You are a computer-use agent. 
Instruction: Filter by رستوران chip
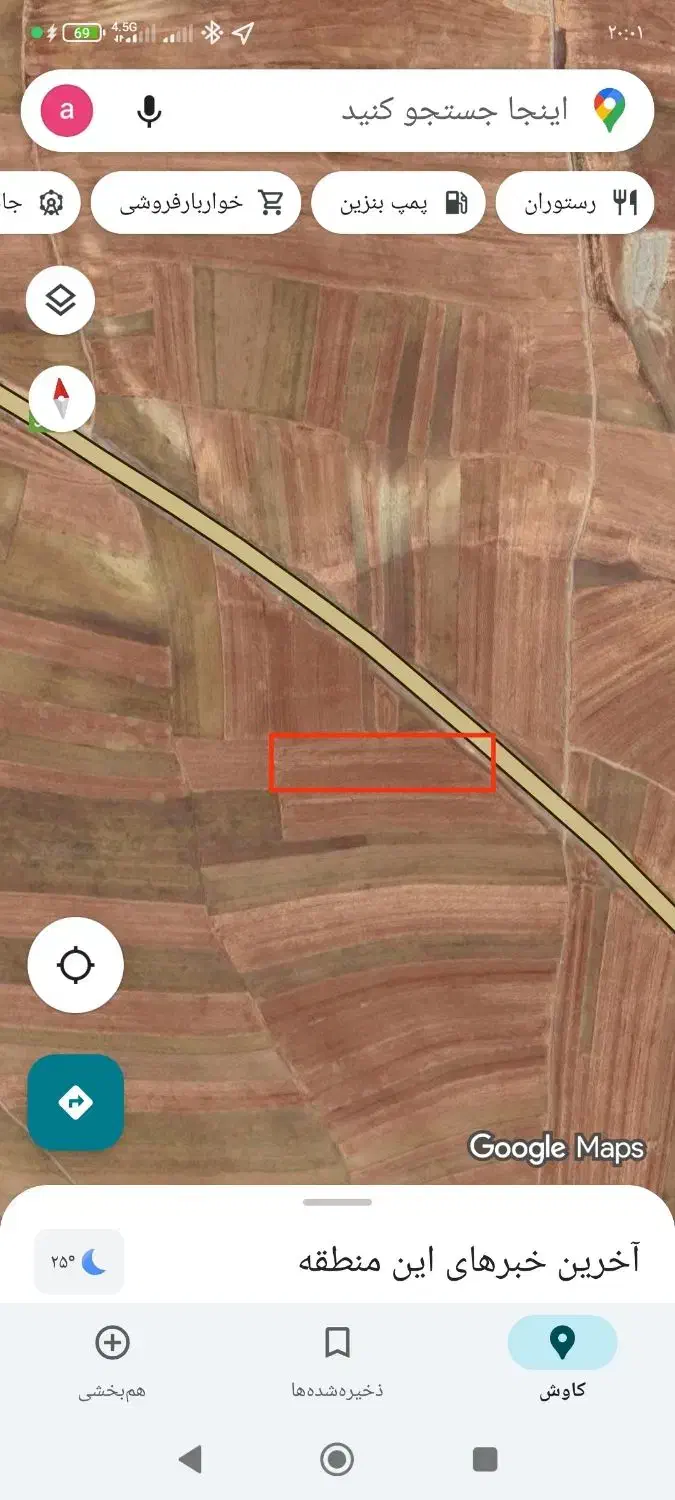[575, 204]
